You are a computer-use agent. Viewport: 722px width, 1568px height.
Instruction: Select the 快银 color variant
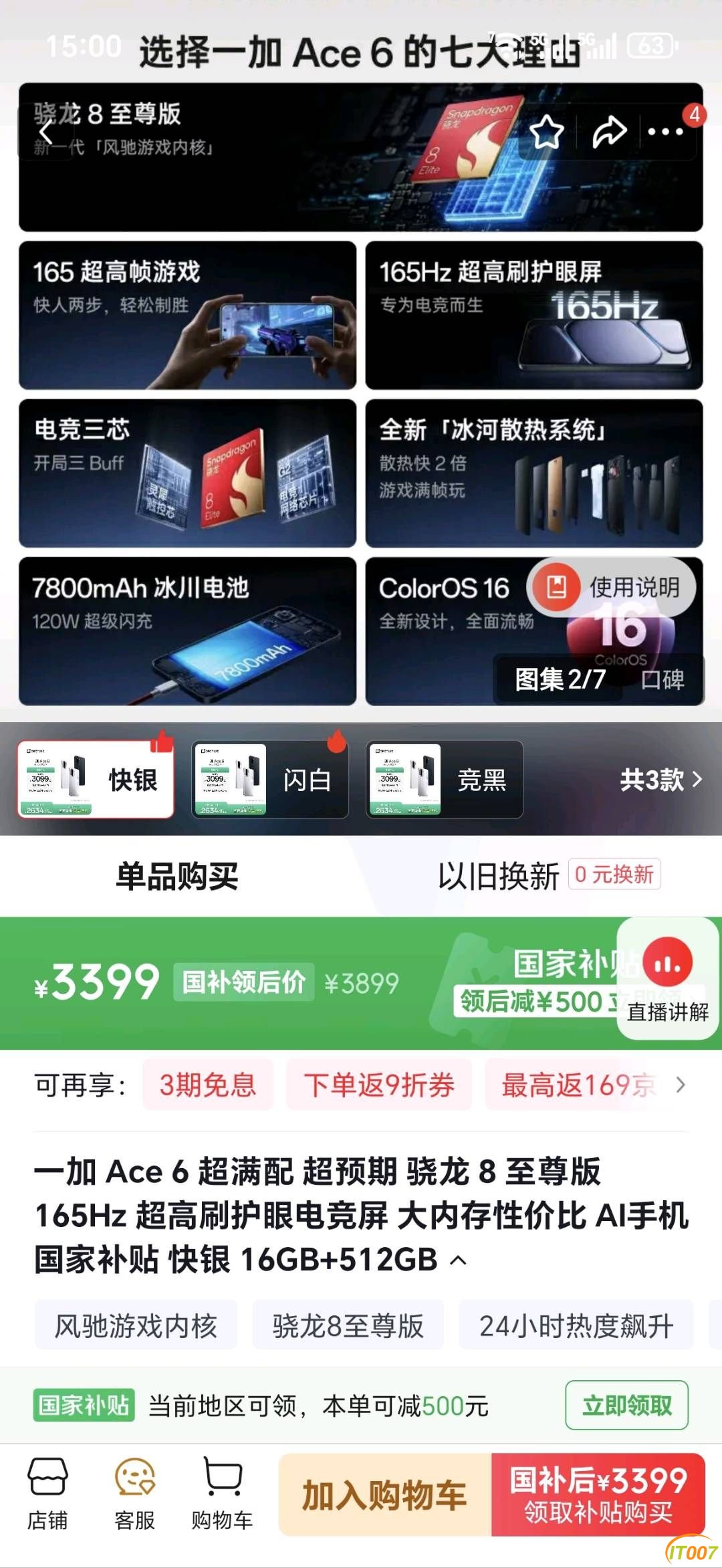tap(96, 780)
